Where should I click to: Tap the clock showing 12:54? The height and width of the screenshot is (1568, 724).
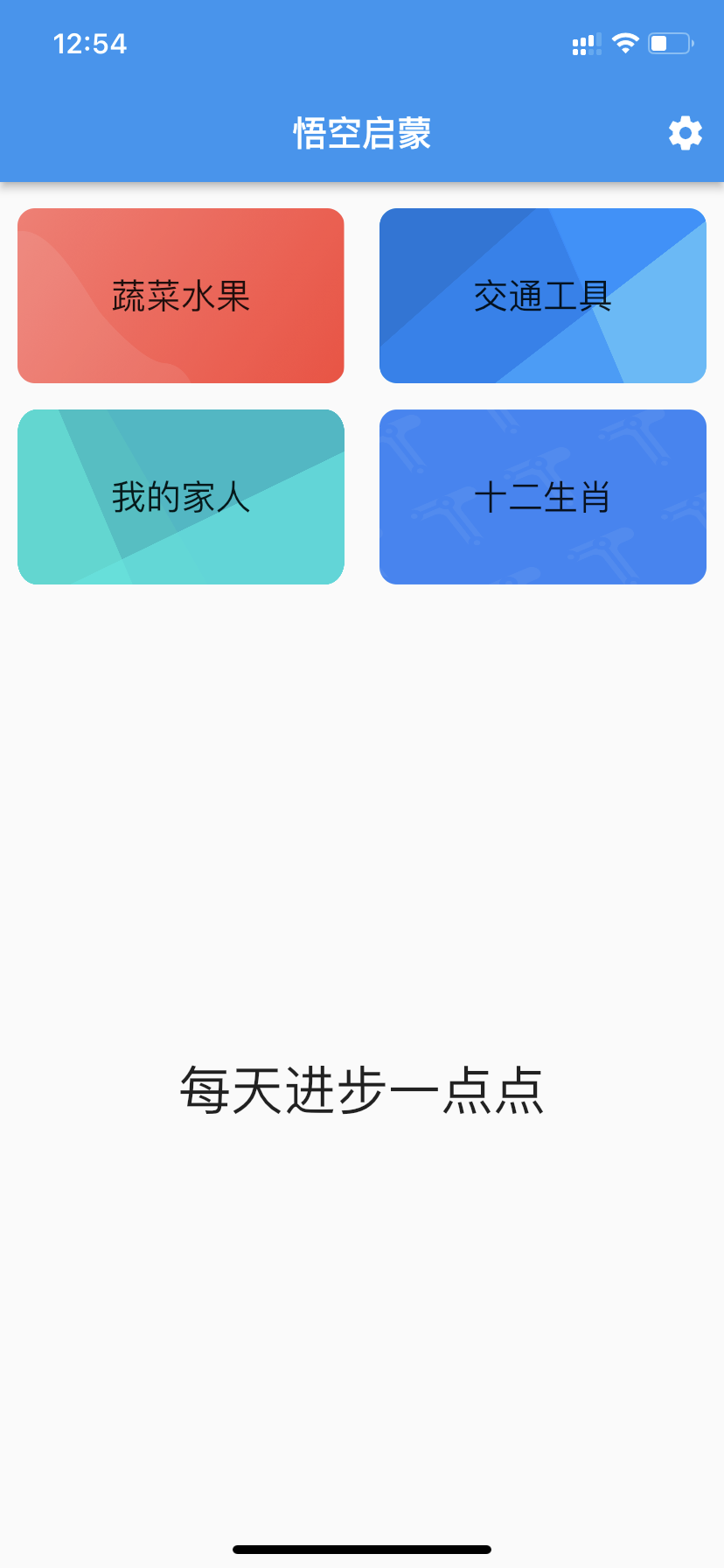tap(90, 43)
